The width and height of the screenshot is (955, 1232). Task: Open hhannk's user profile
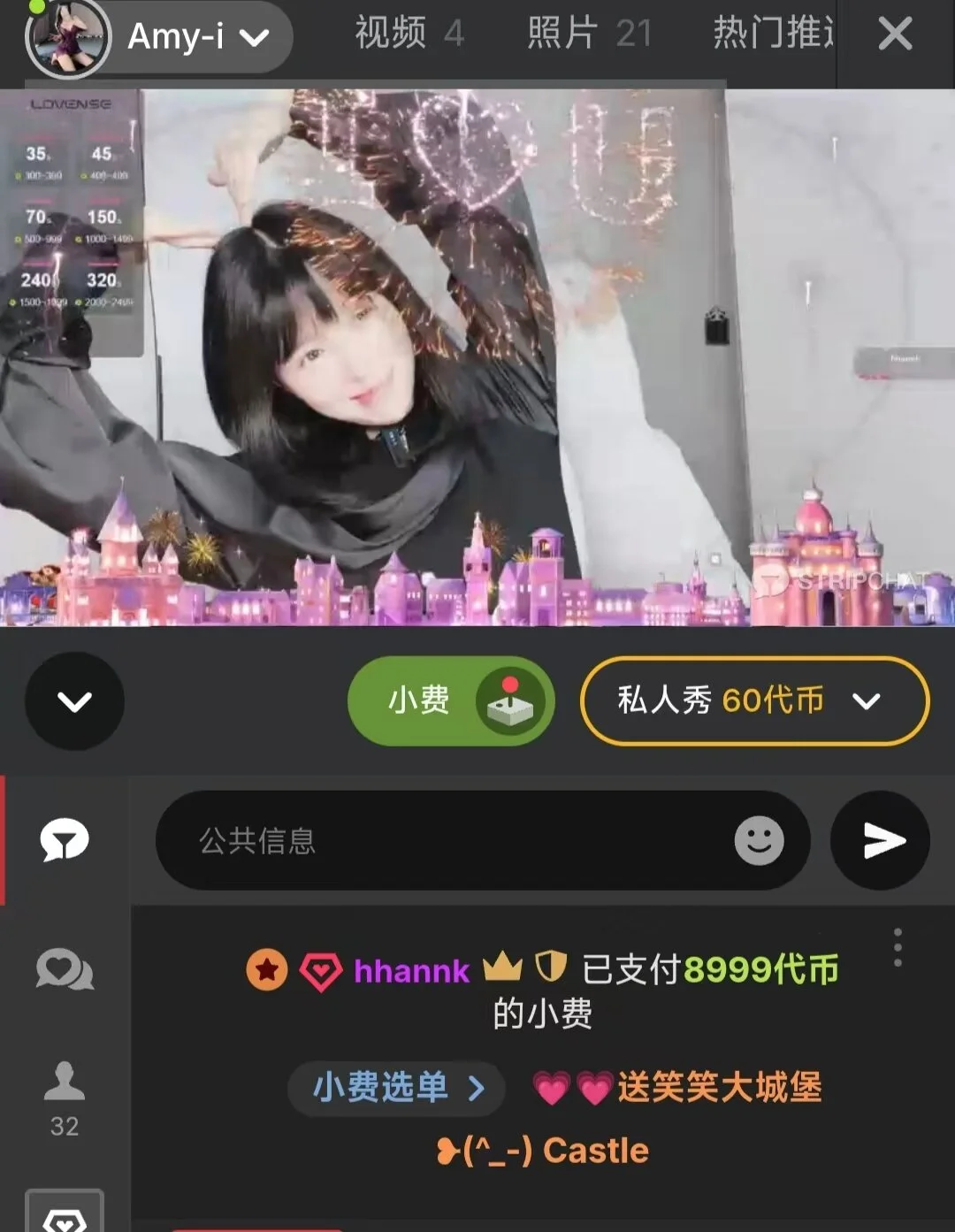411,971
